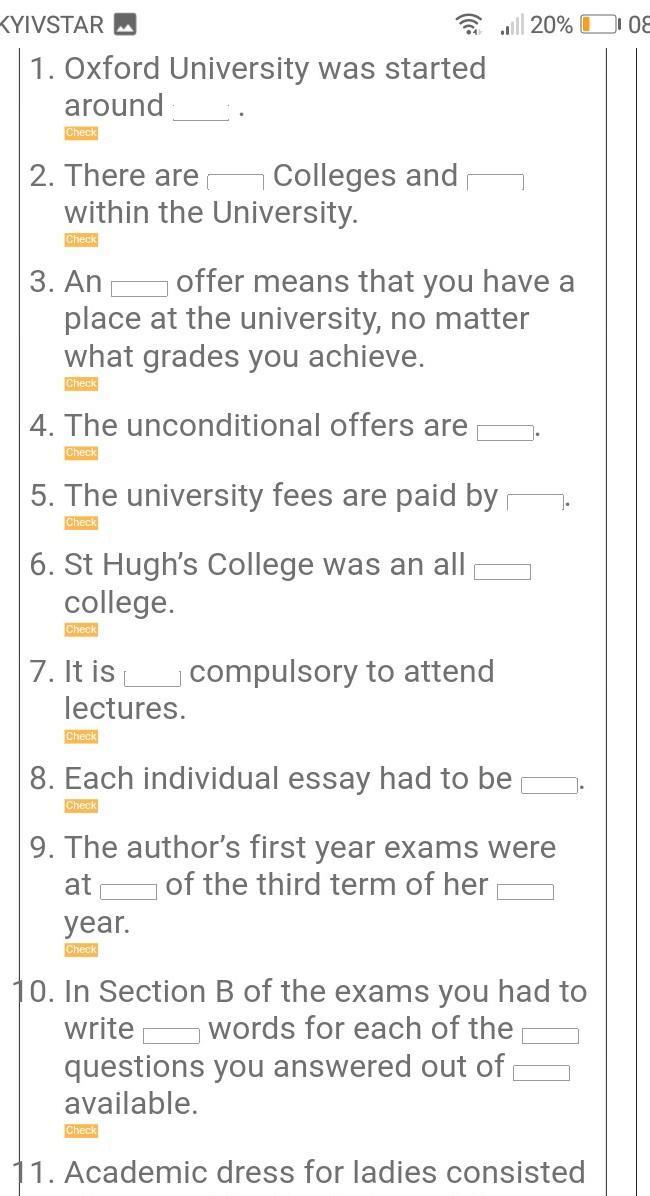Viewport: 650px width, 1196px height.
Task: Check the St Hugh's College answer
Action: click(81, 630)
